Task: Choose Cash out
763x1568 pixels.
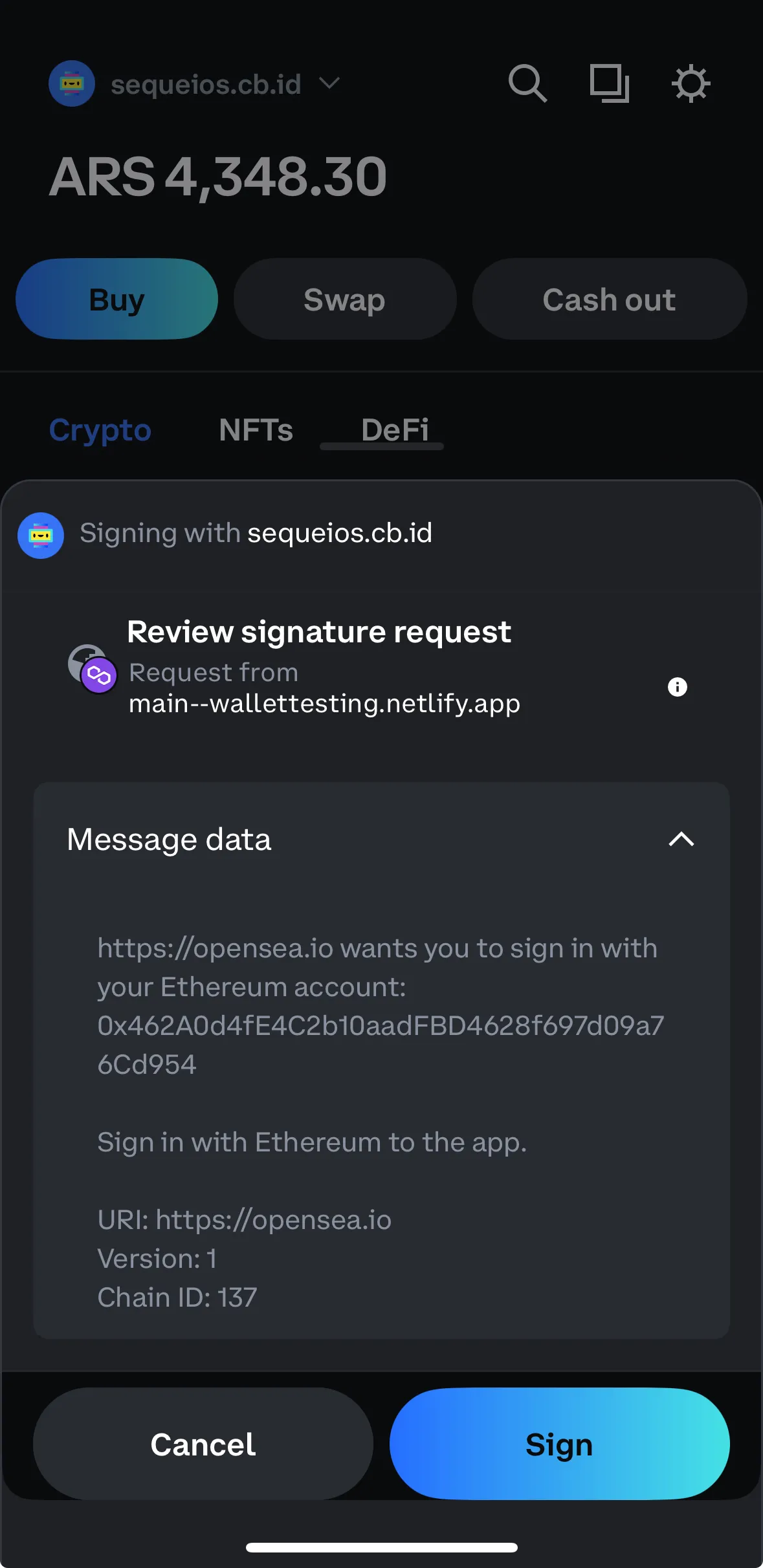Action: coord(609,299)
